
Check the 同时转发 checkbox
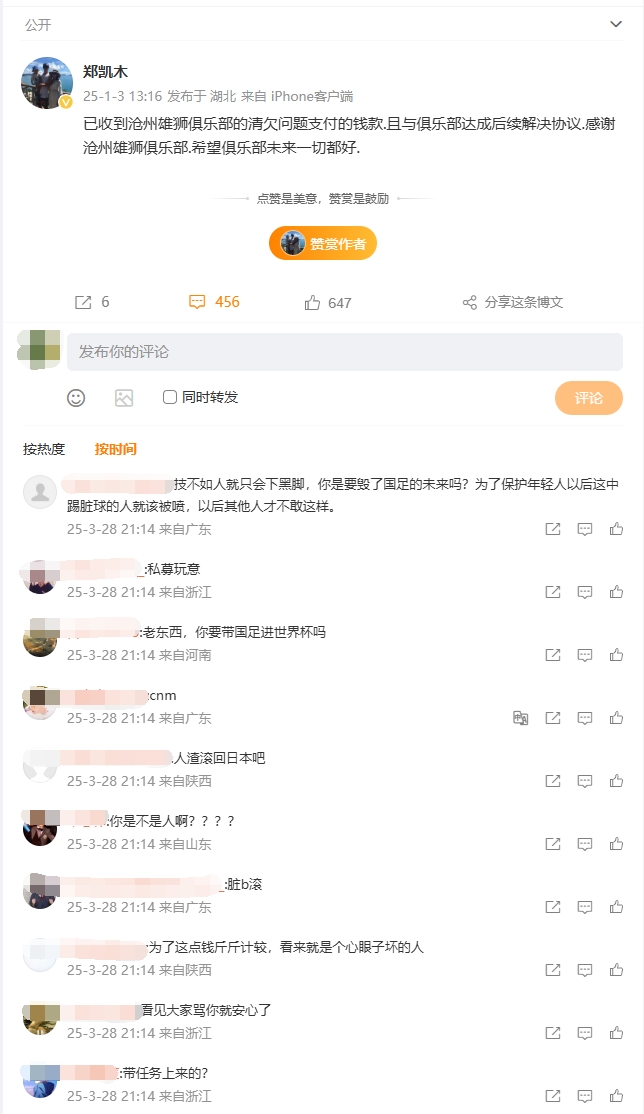tap(170, 397)
